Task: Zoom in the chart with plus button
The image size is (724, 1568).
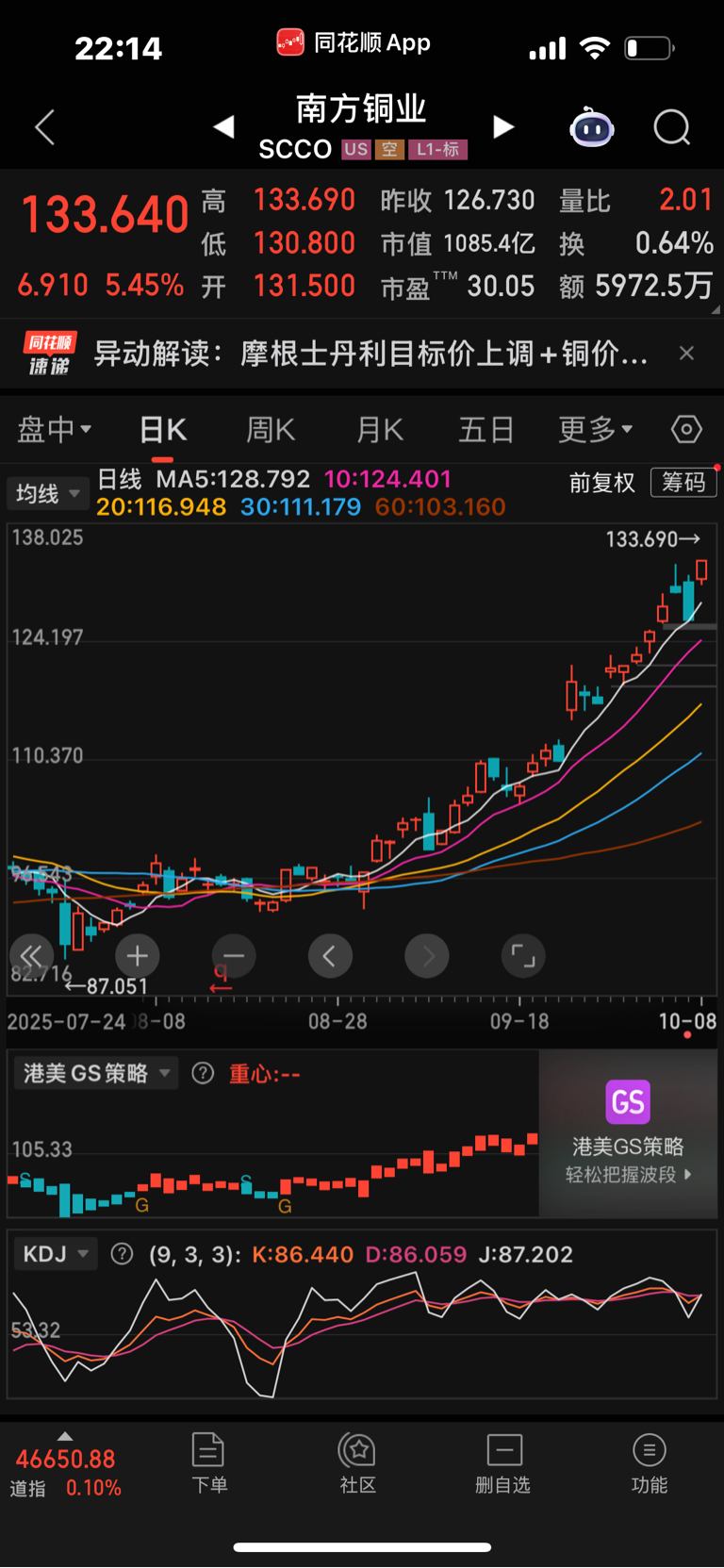Action: [x=138, y=956]
